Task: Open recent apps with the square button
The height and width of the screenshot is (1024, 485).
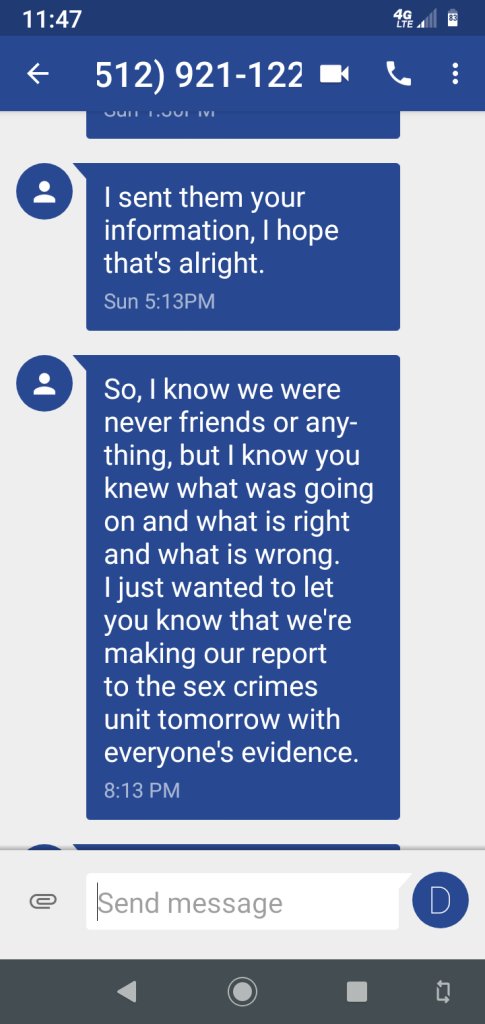Action: point(356,991)
